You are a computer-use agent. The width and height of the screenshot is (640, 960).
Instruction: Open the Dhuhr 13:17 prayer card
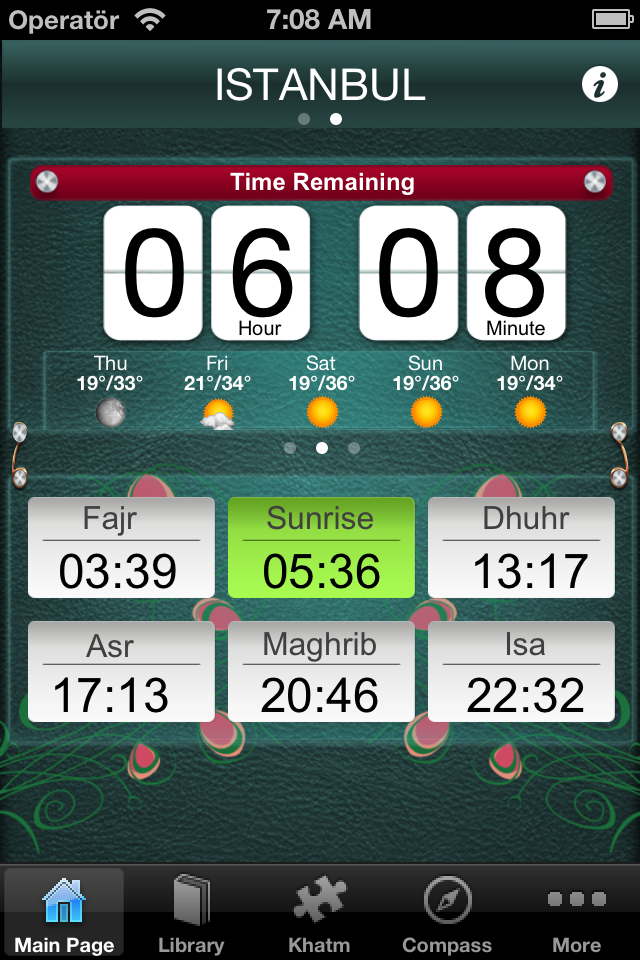521,548
